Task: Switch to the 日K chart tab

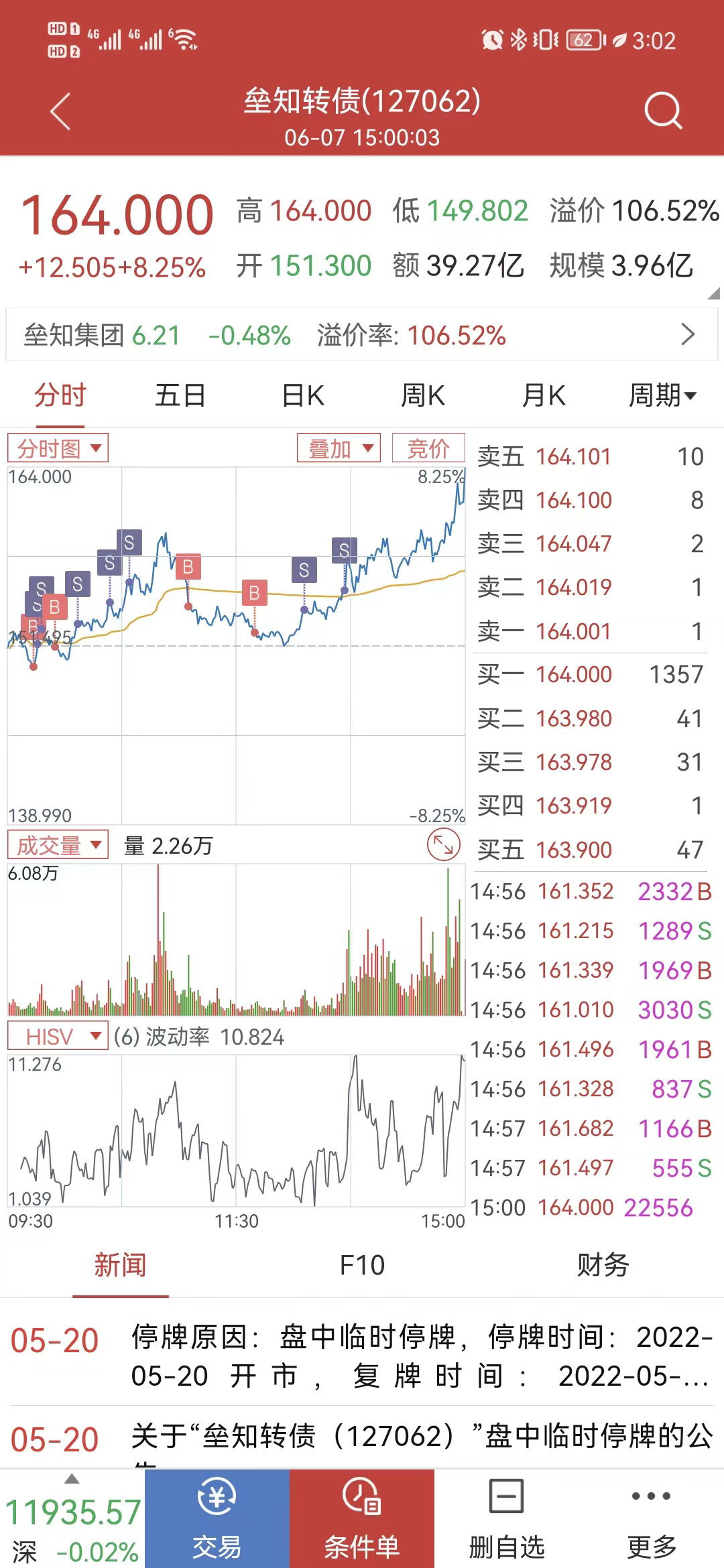Action: point(303,395)
